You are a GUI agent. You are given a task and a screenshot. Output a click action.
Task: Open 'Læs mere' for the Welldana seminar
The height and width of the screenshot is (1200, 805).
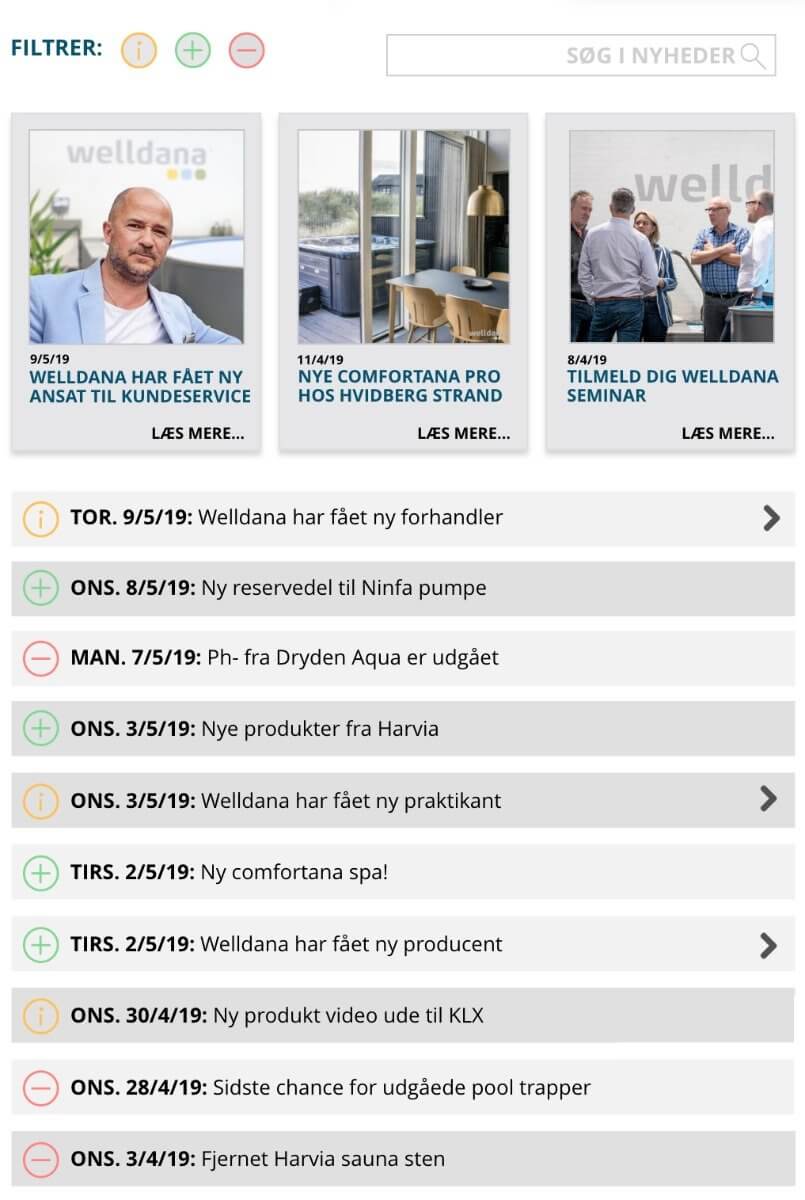727,433
